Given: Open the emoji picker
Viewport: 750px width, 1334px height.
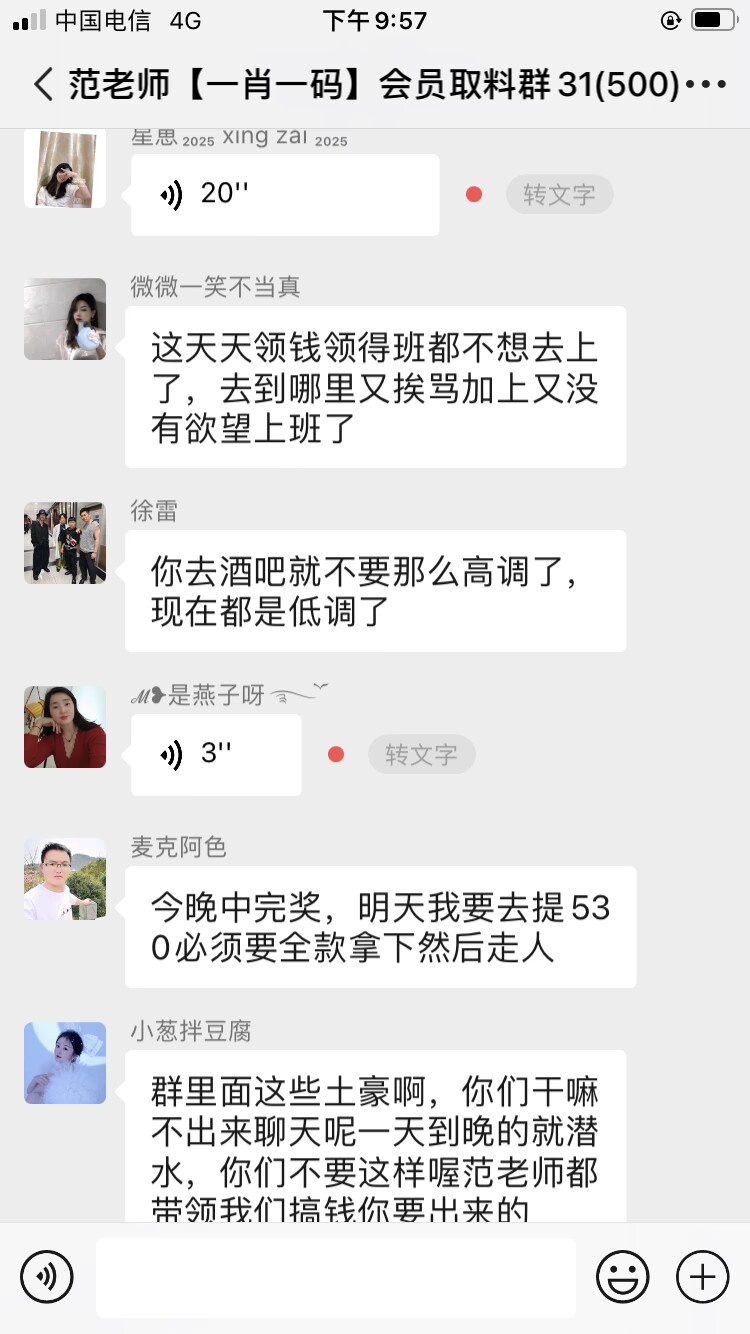Looking at the screenshot, I should (x=622, y=1277).
